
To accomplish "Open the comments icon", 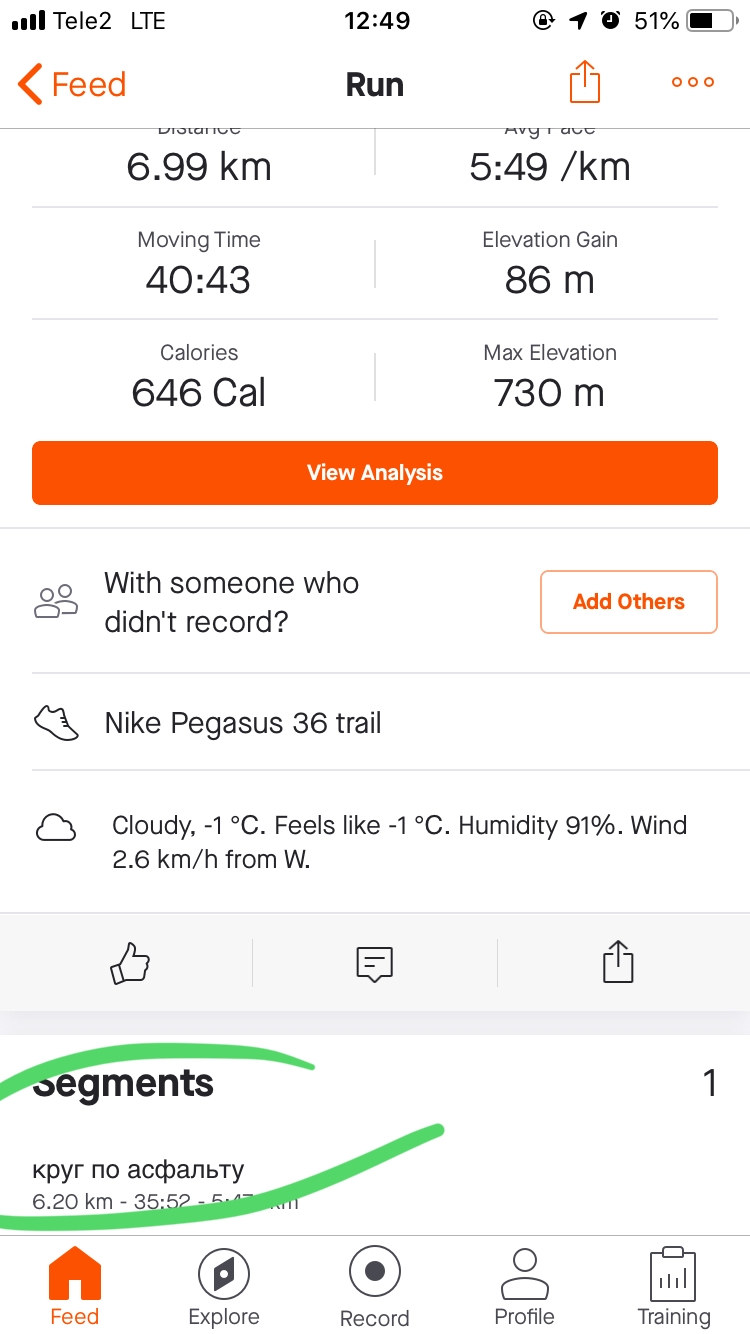I will (375, 964).
